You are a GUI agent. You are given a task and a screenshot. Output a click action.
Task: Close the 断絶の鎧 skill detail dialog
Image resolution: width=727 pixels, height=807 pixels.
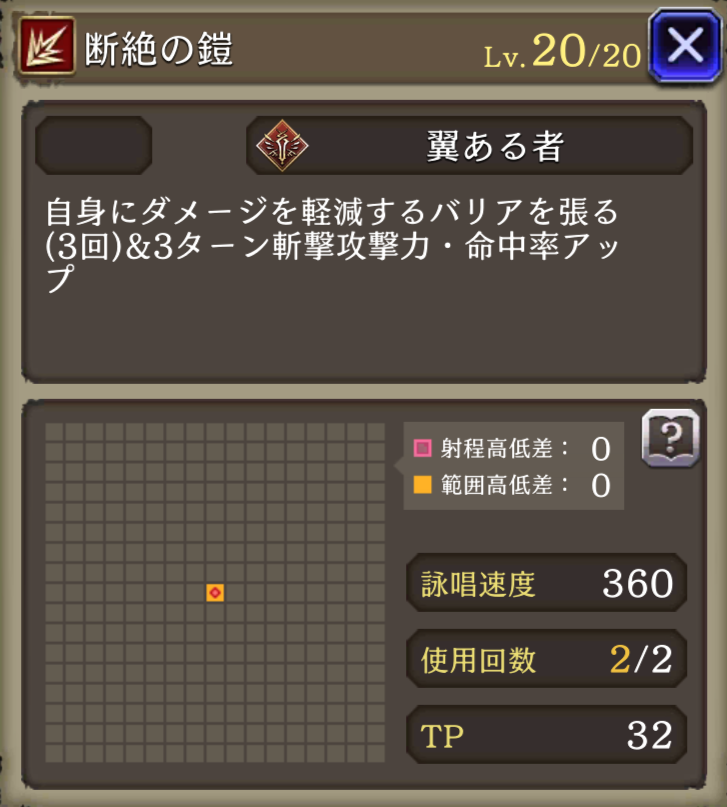click(x=684, y=47)
